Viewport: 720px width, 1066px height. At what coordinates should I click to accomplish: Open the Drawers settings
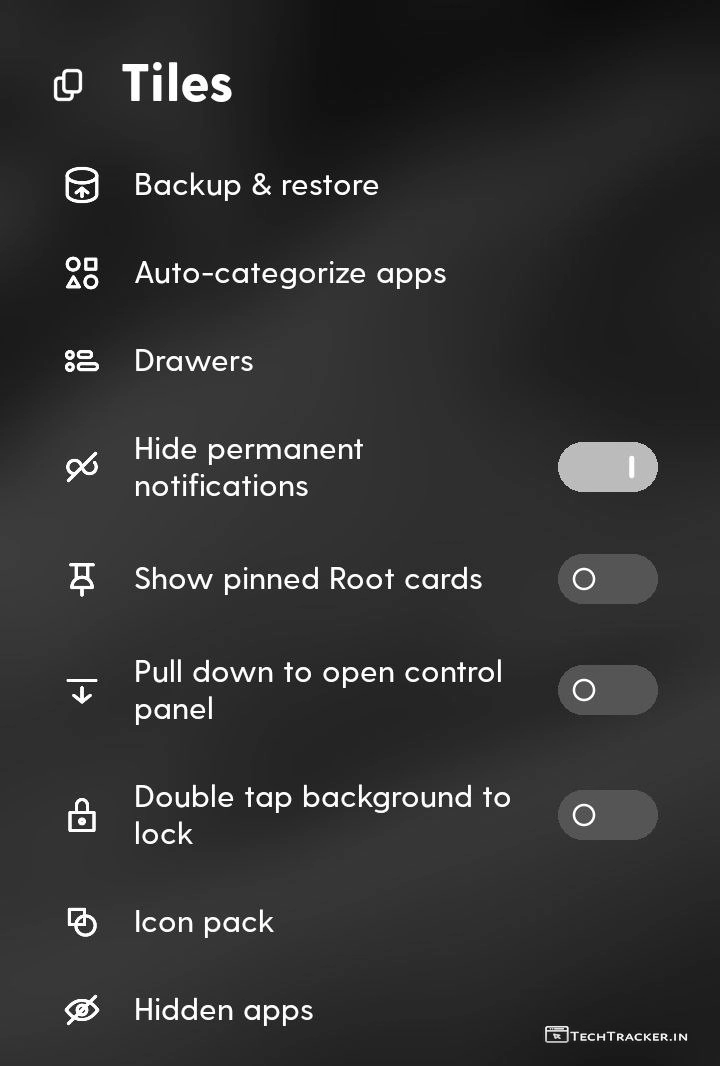[x=194, y=361]
